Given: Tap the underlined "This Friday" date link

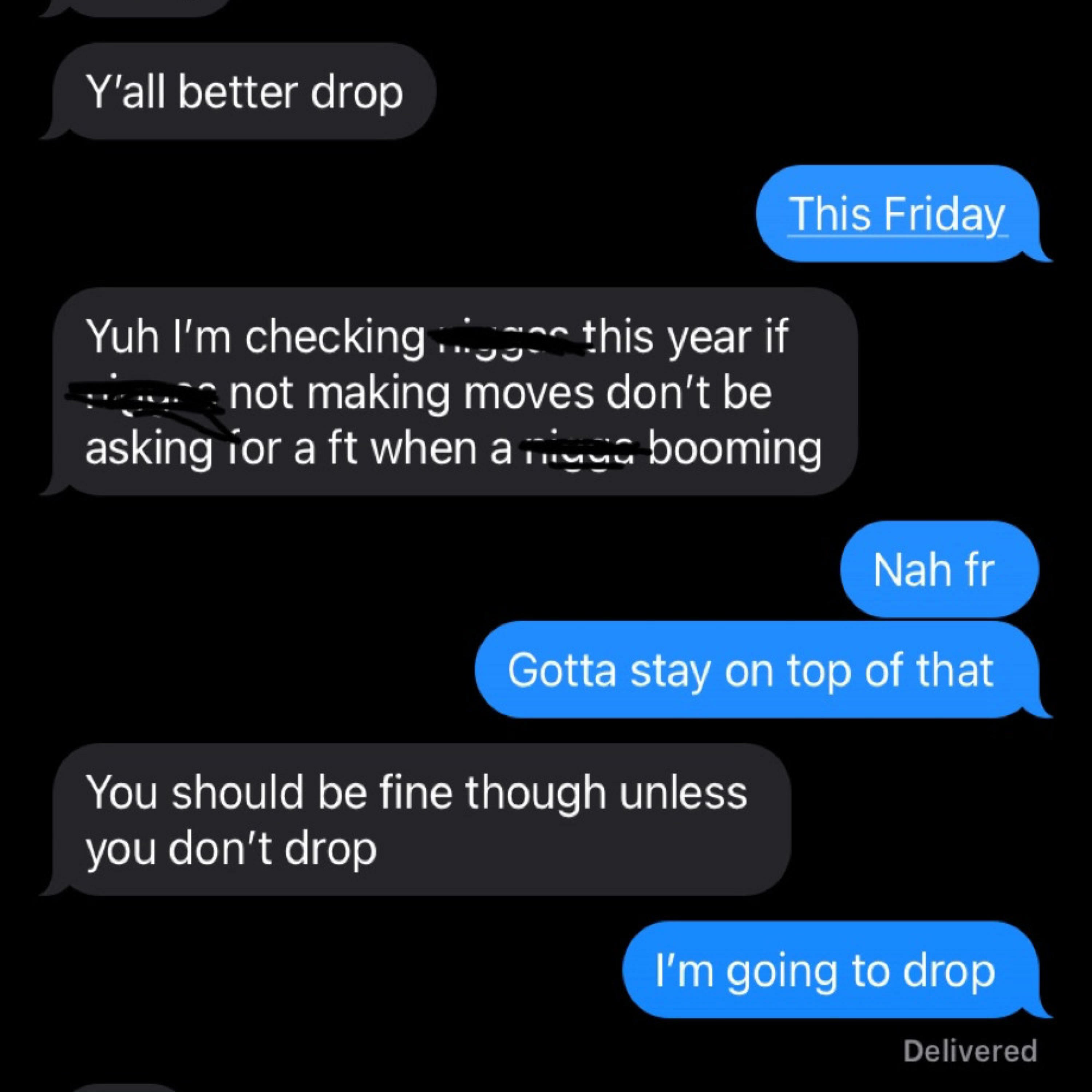Looking at the screenshot, I should [898, 214].
